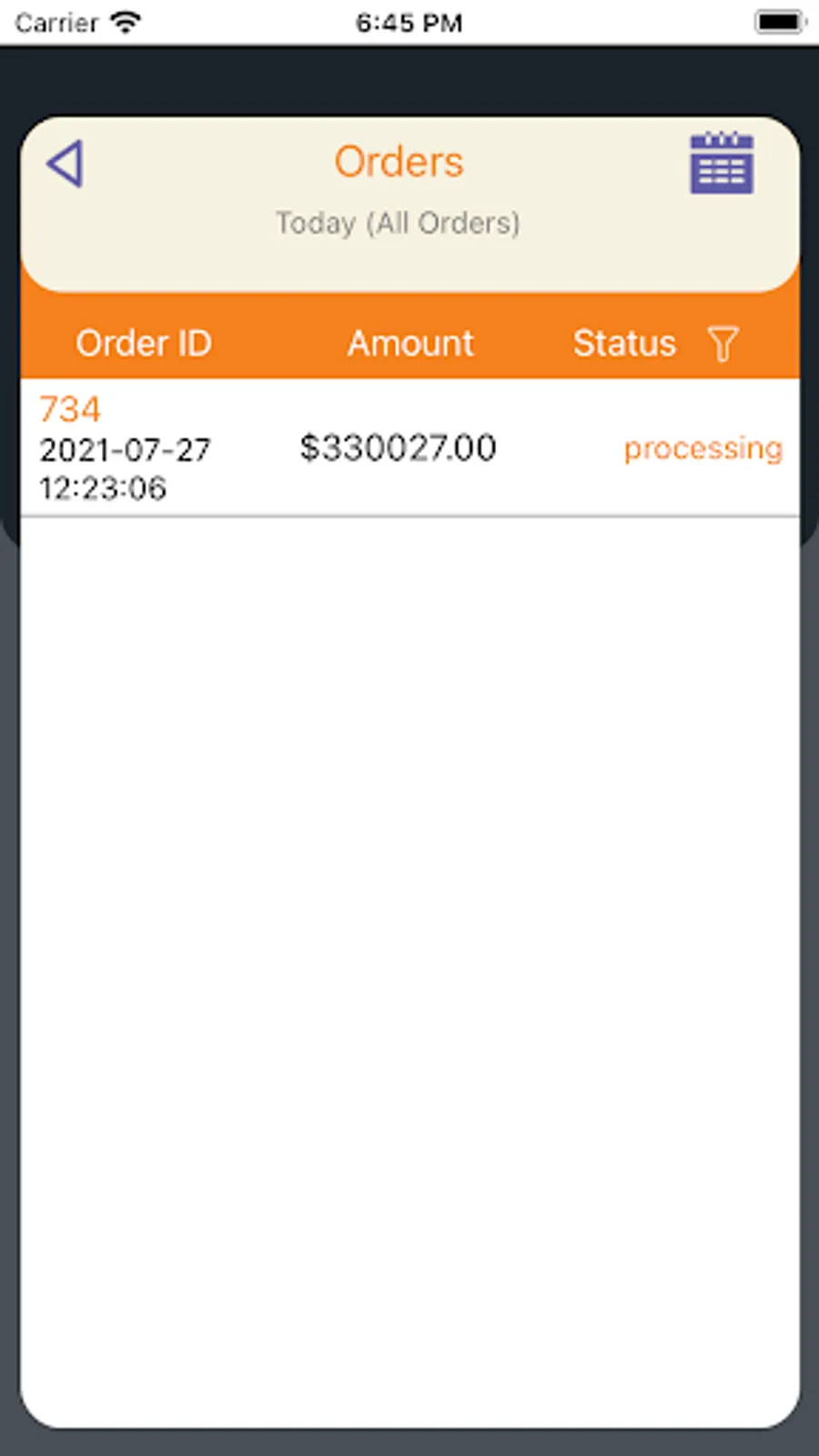Go back using the arrow icon
The image size is (819, 1456).
(66, 164)
